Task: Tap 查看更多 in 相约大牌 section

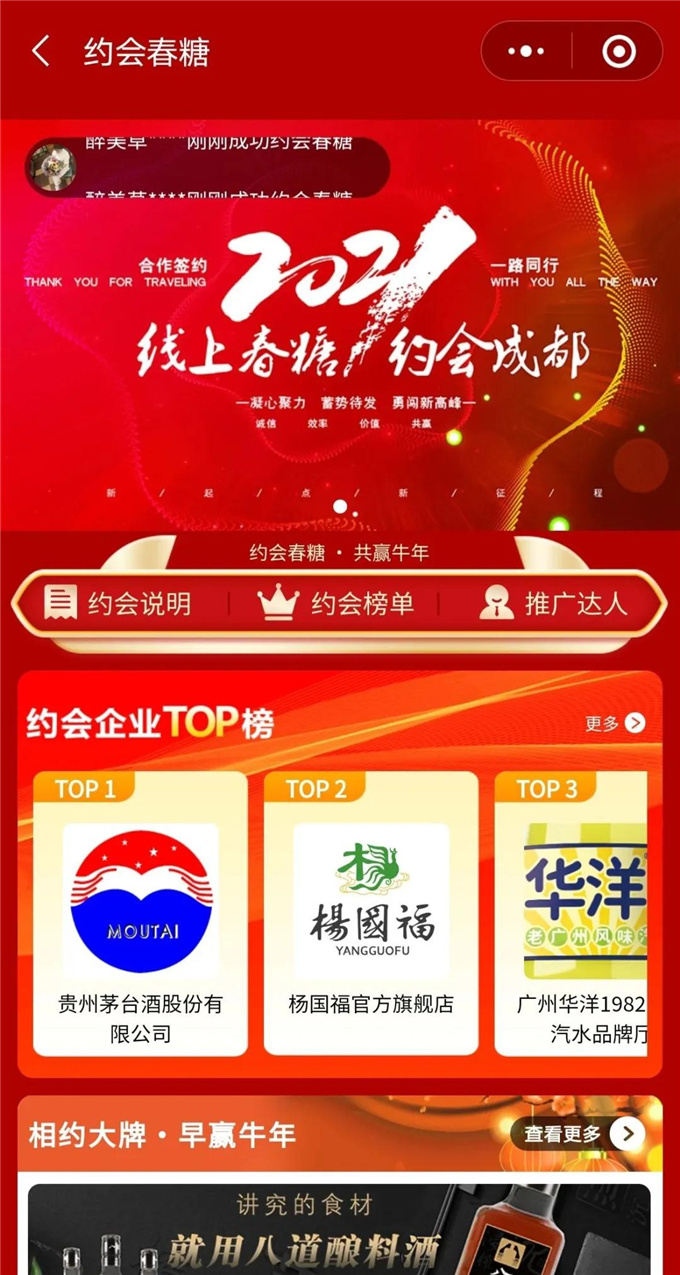Action: 579,1133
